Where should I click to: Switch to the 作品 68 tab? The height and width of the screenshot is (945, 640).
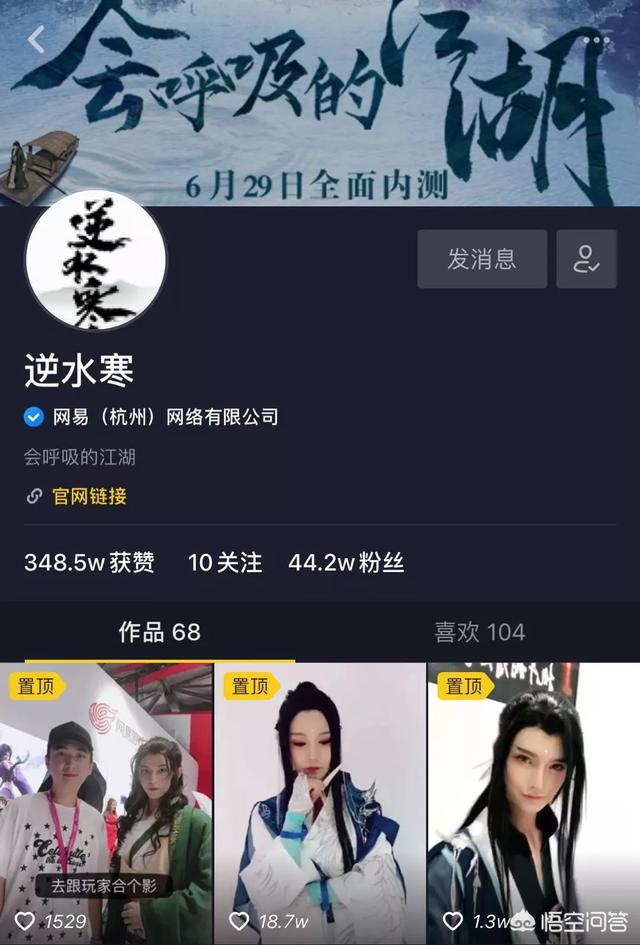point(160,632)
